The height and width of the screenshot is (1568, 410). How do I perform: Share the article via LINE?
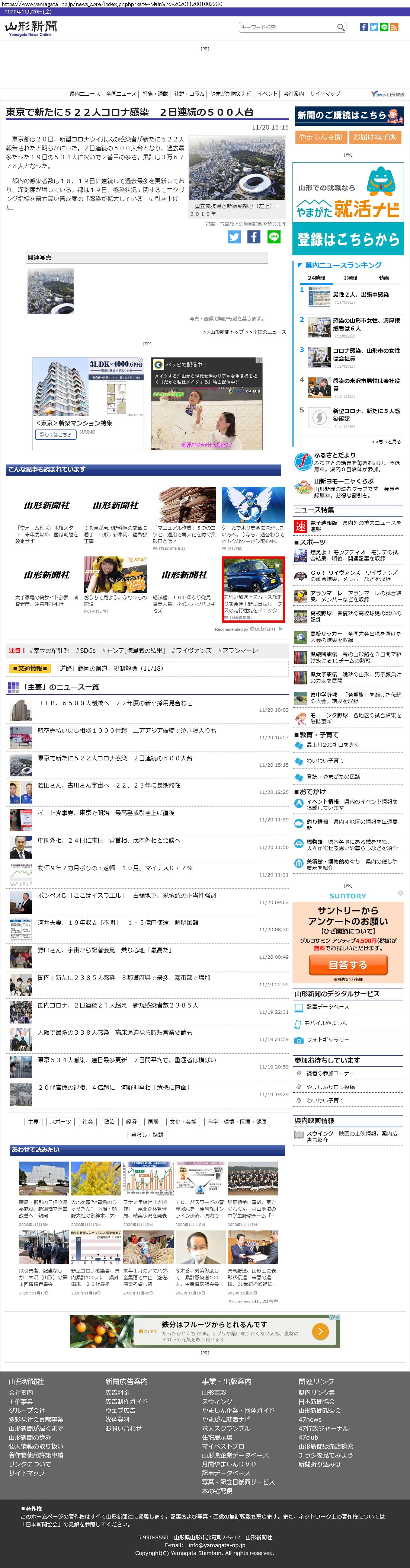coord(274,237)
